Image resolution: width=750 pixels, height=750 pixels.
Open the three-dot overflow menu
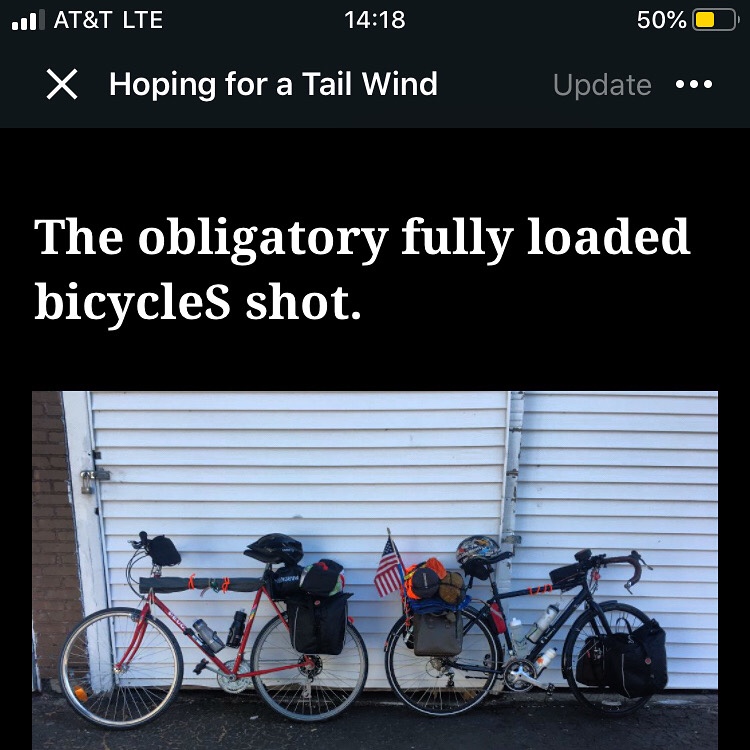click(x=694, y=85)
